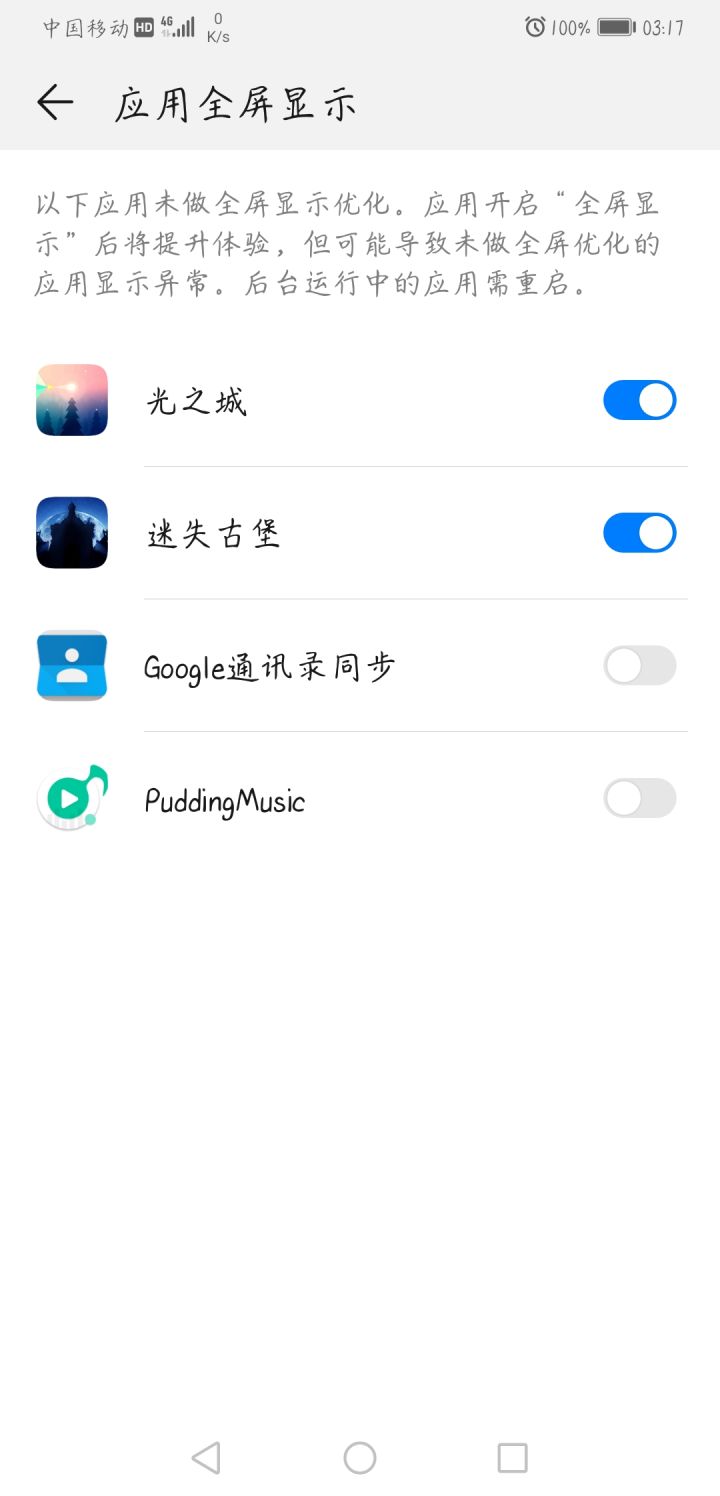Click the PuddingMusic app icon
720x1496 pixels.
tap(71, 798)
